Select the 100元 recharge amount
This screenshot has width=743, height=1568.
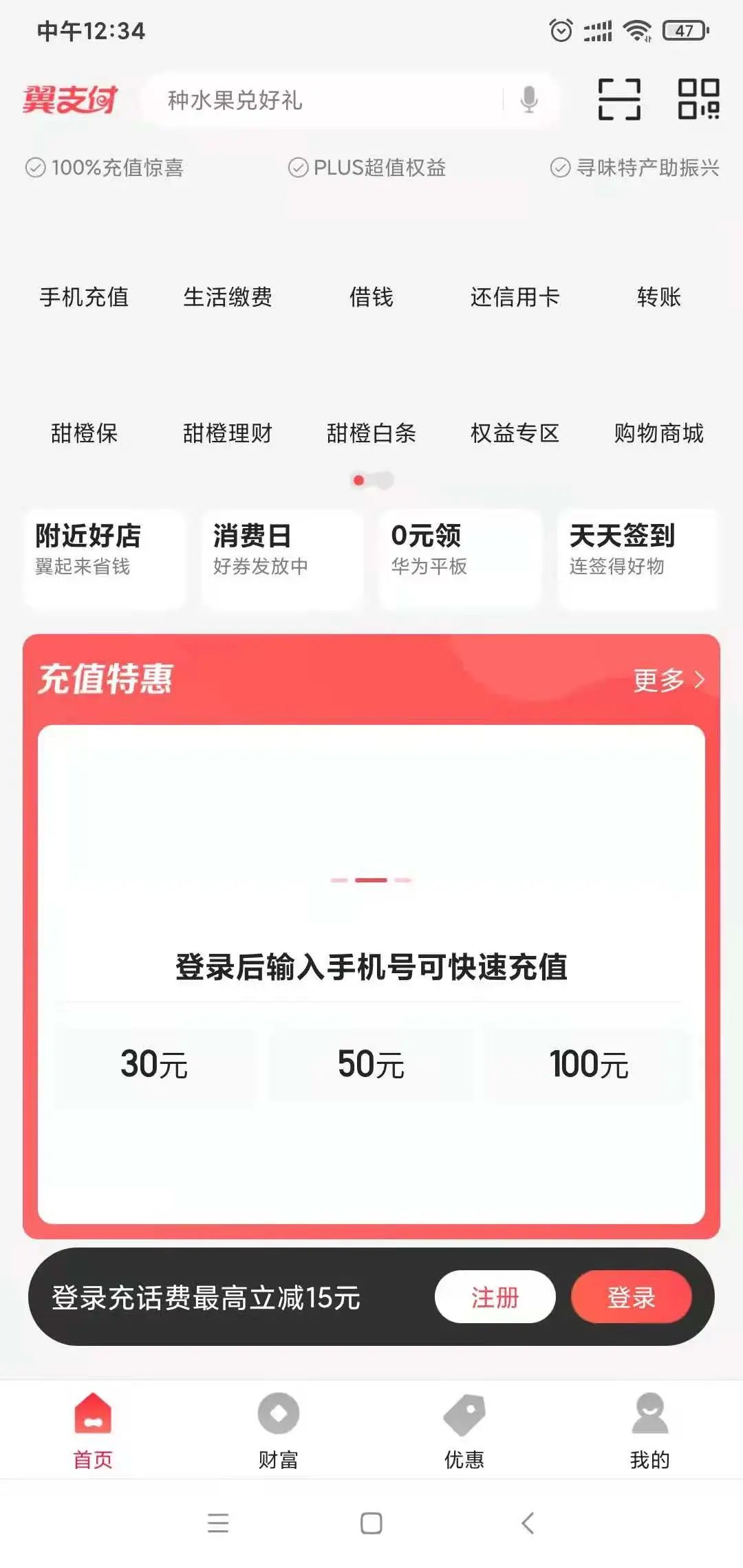pos(589,1064)
